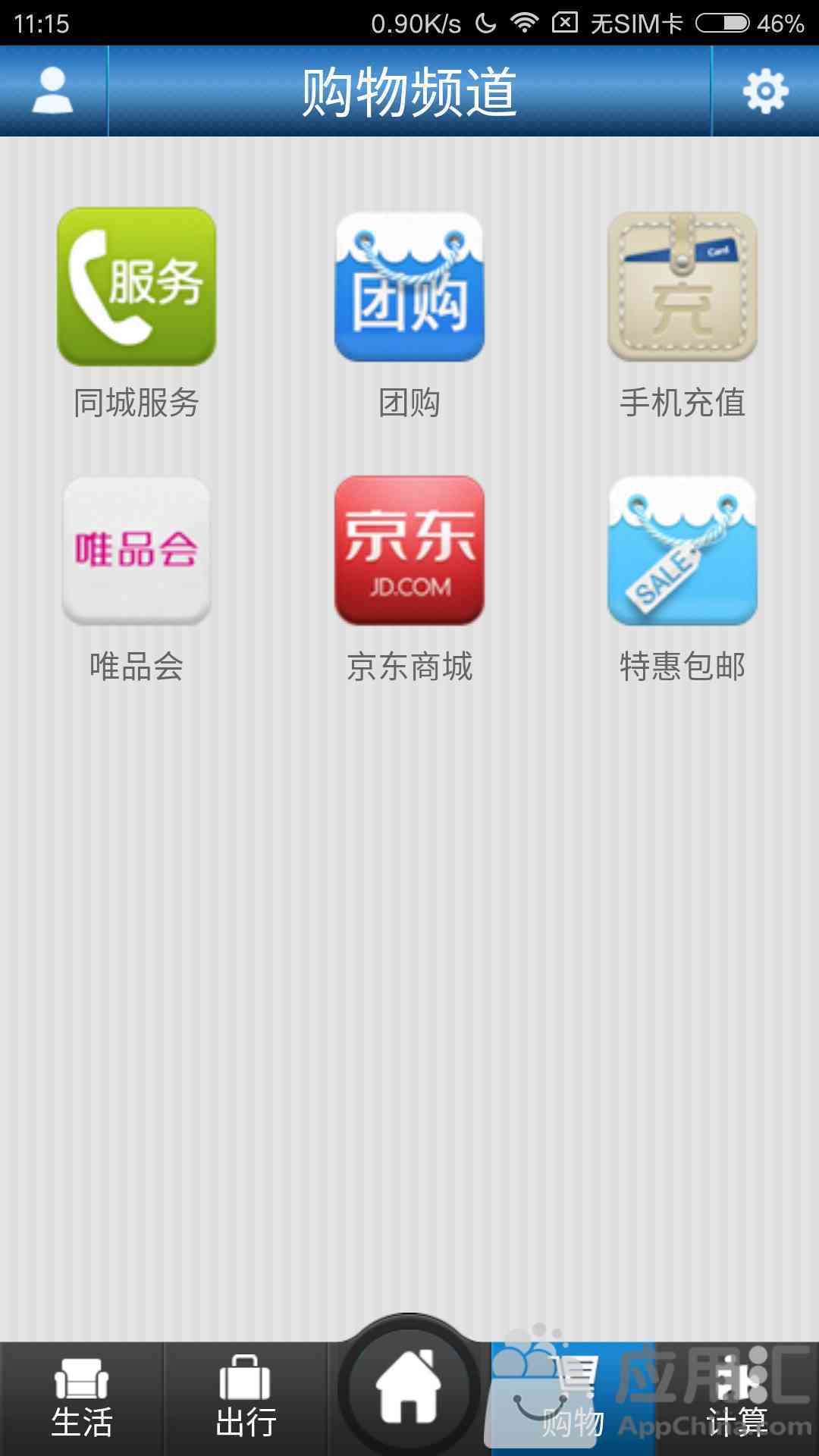Select the 购物 shopping tab
Screen dimensions: 819x1456
573,1399
